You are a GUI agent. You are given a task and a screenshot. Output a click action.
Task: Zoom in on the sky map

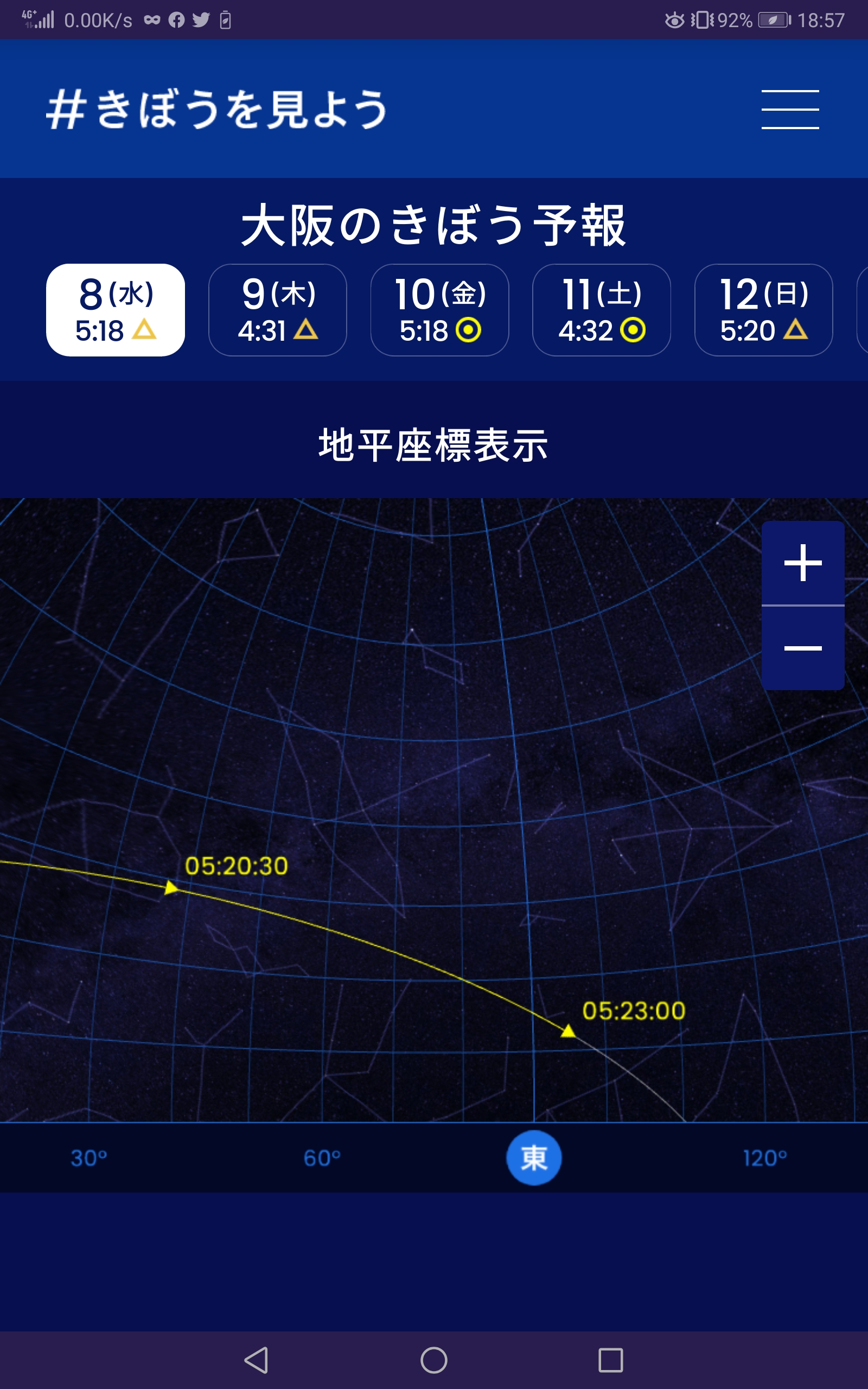pos(802,563)
